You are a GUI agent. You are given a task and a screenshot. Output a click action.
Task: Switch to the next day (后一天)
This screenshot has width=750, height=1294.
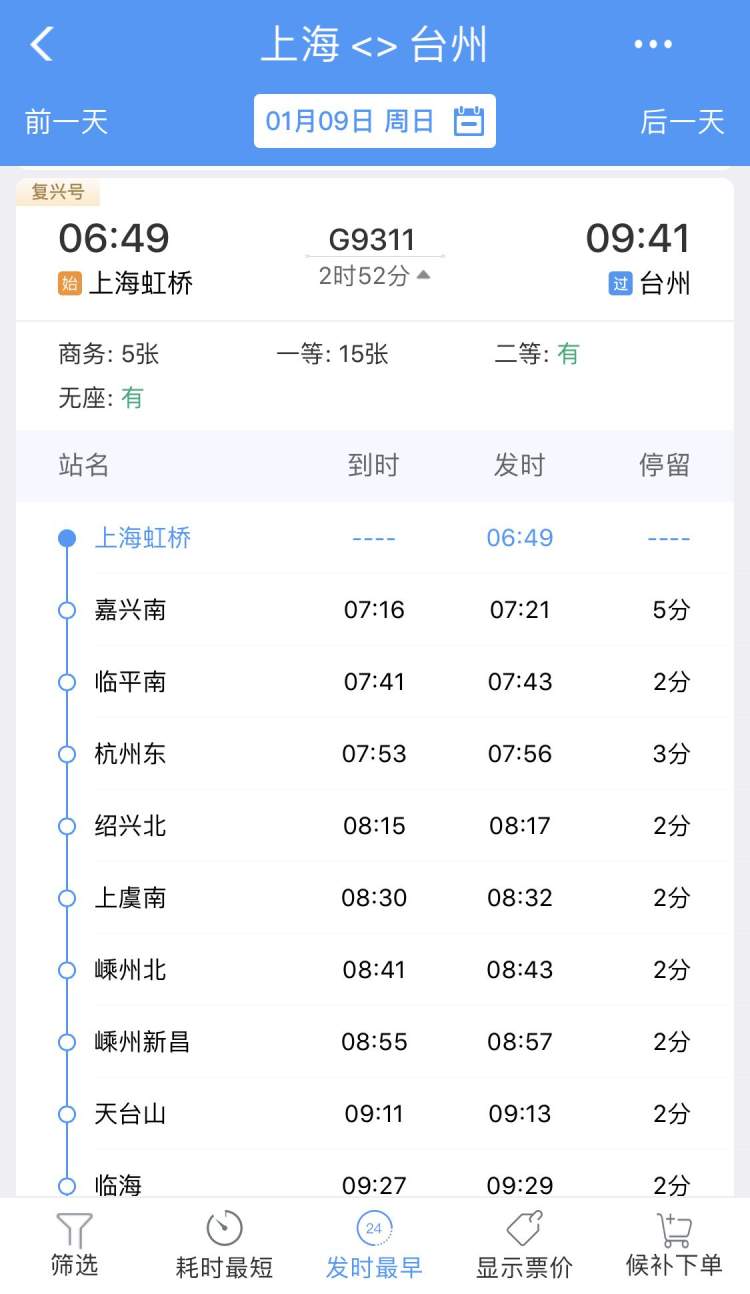point(682,121)
